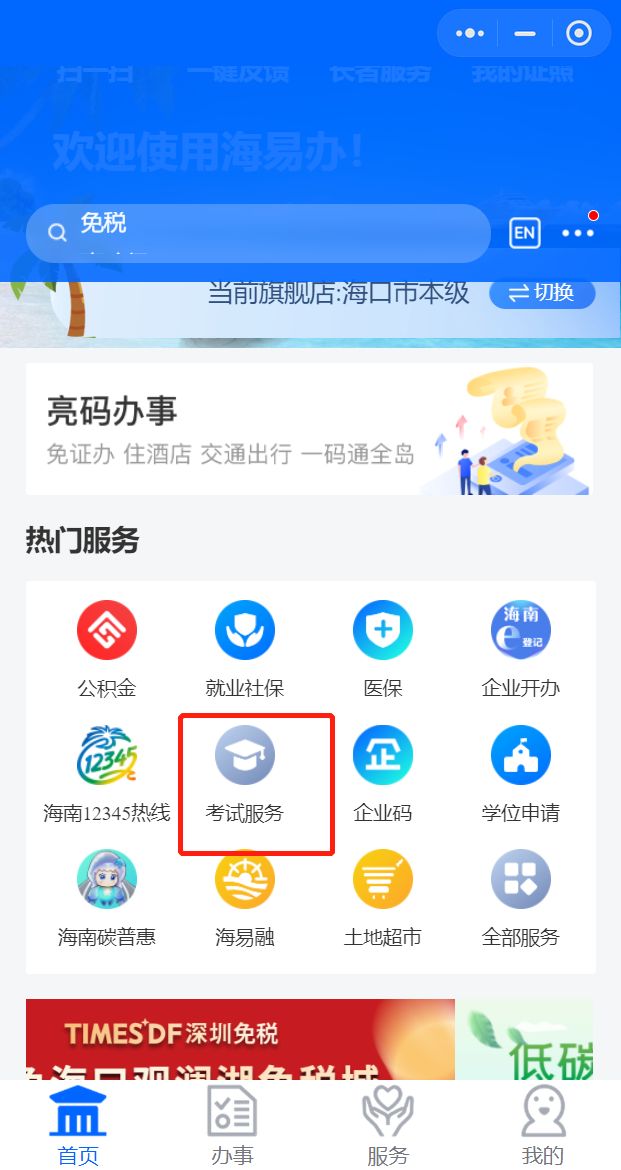Image resolution: width=621 pixels, height=1170 pixels.
Task: Open the 亮码办事 card
Action: pos(309,429)
